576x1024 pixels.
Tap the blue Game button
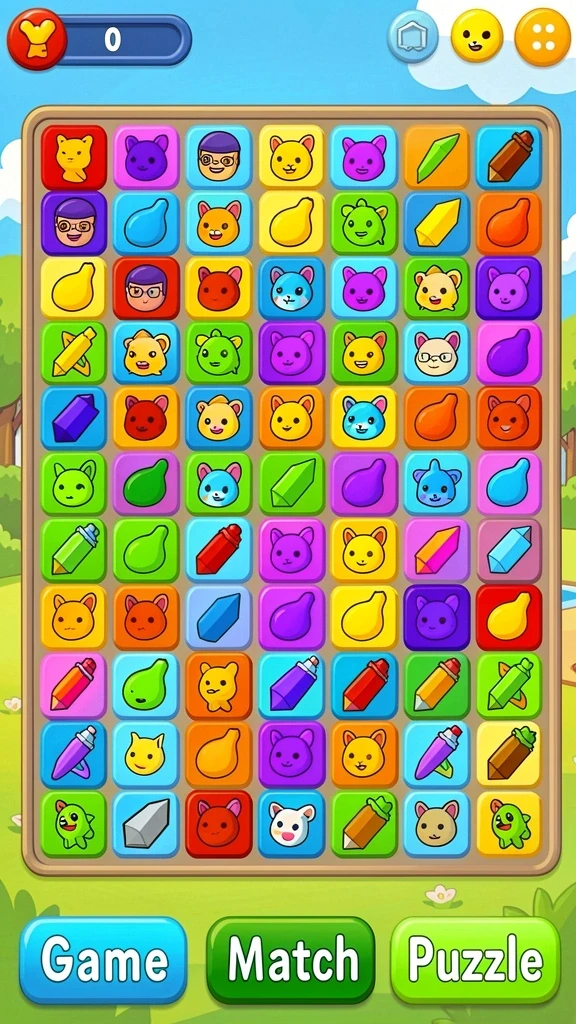tap(103, 960)
